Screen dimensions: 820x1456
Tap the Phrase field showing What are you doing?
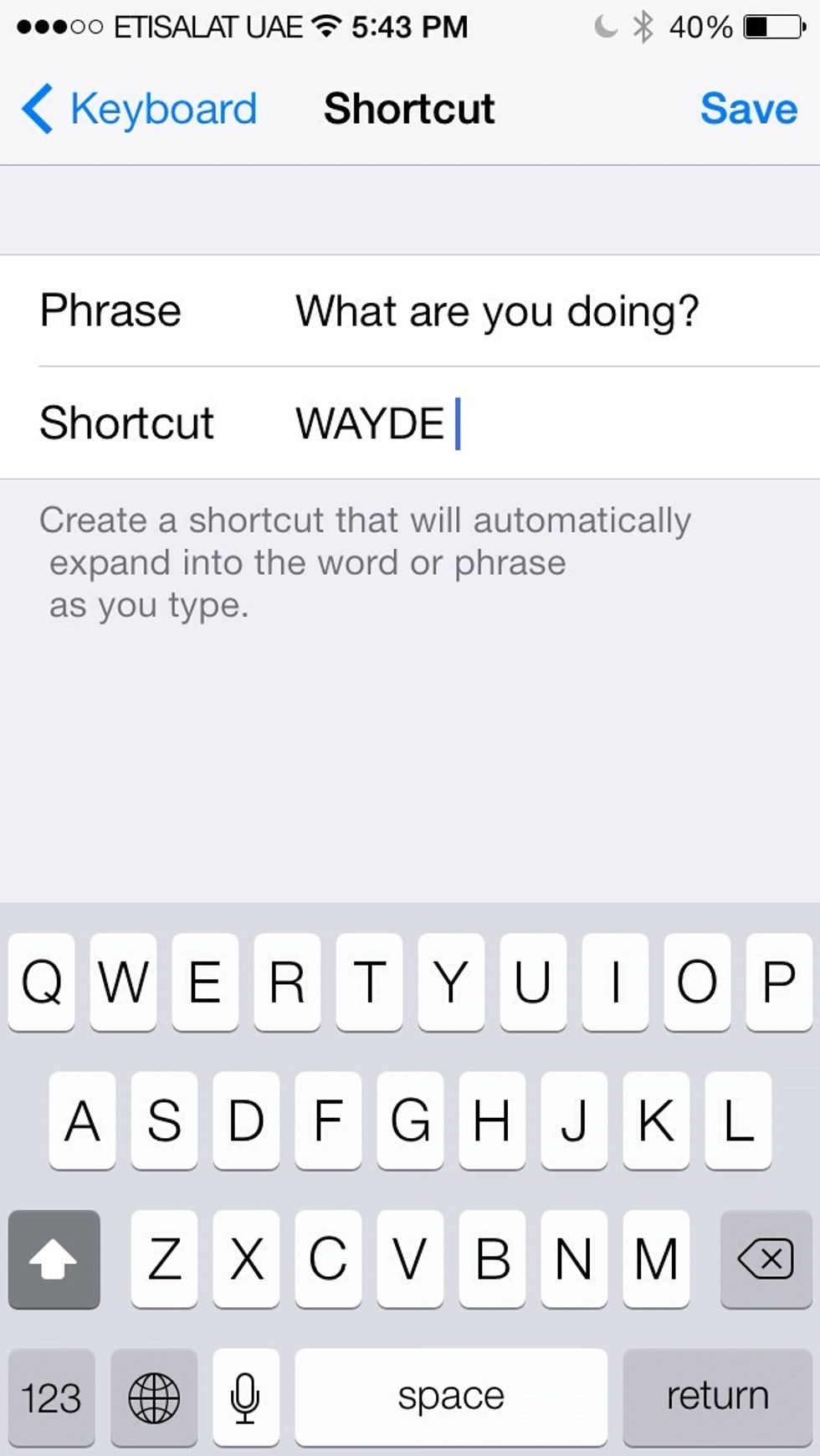498,310
